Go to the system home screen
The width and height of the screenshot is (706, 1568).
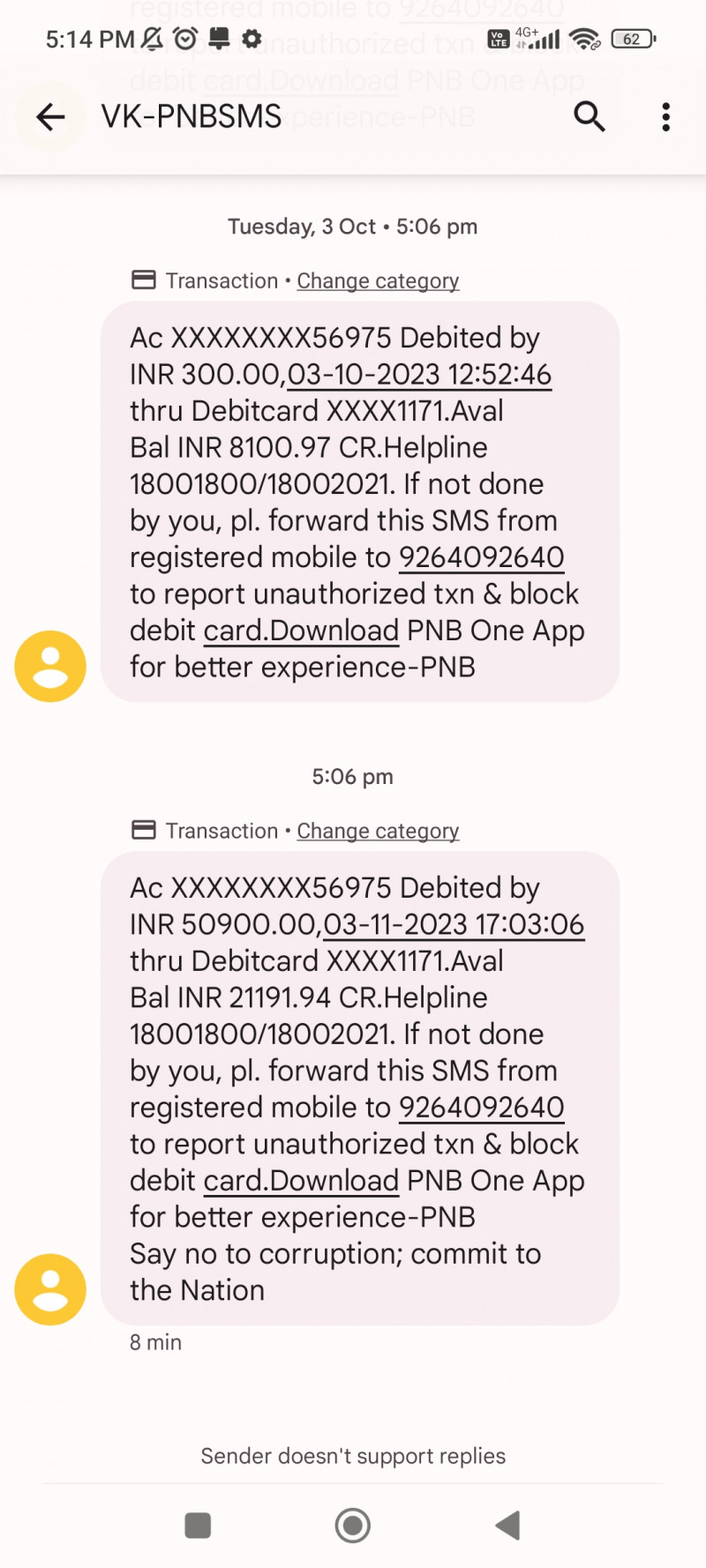[x=353, y=1525]
